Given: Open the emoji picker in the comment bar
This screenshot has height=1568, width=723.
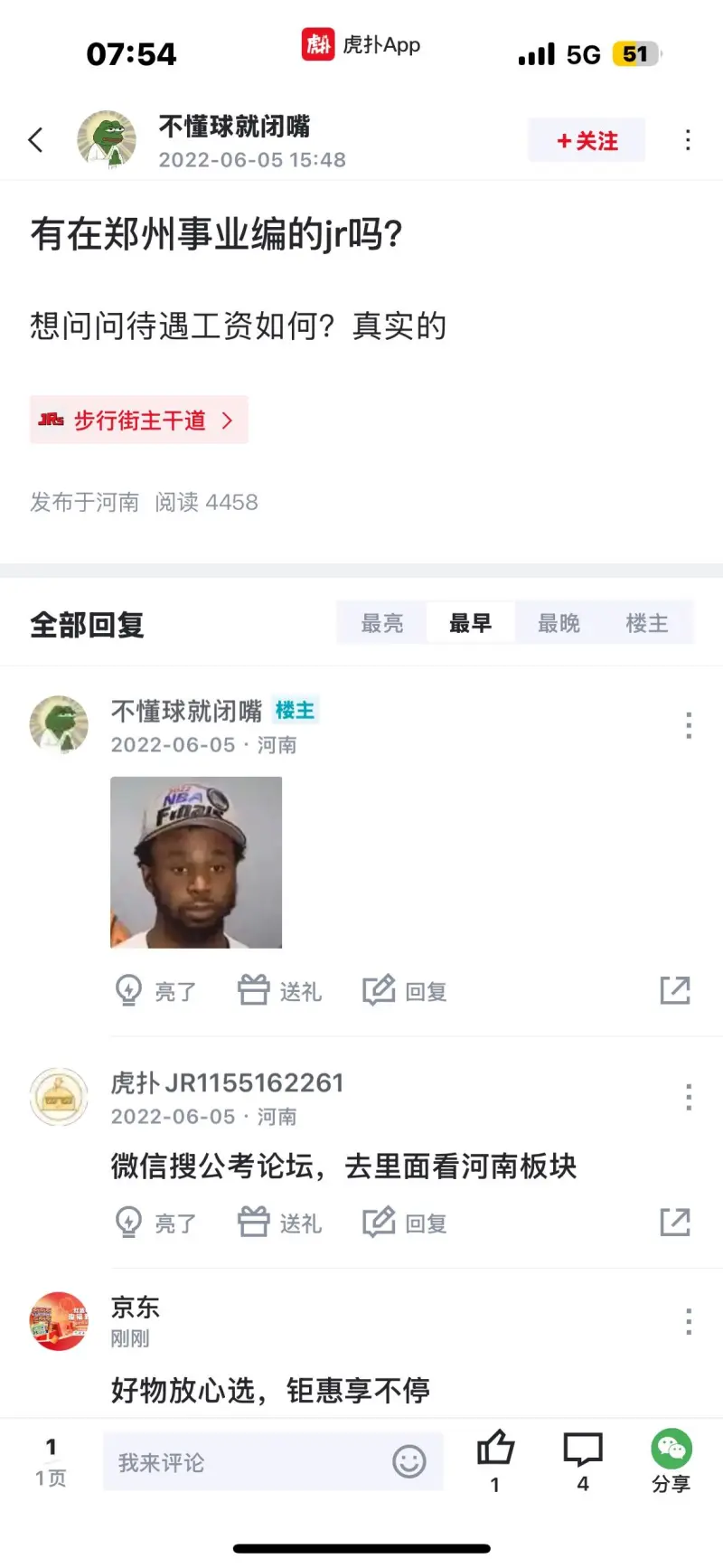Looking at the screenshot, I should [x=409, y=1461].
